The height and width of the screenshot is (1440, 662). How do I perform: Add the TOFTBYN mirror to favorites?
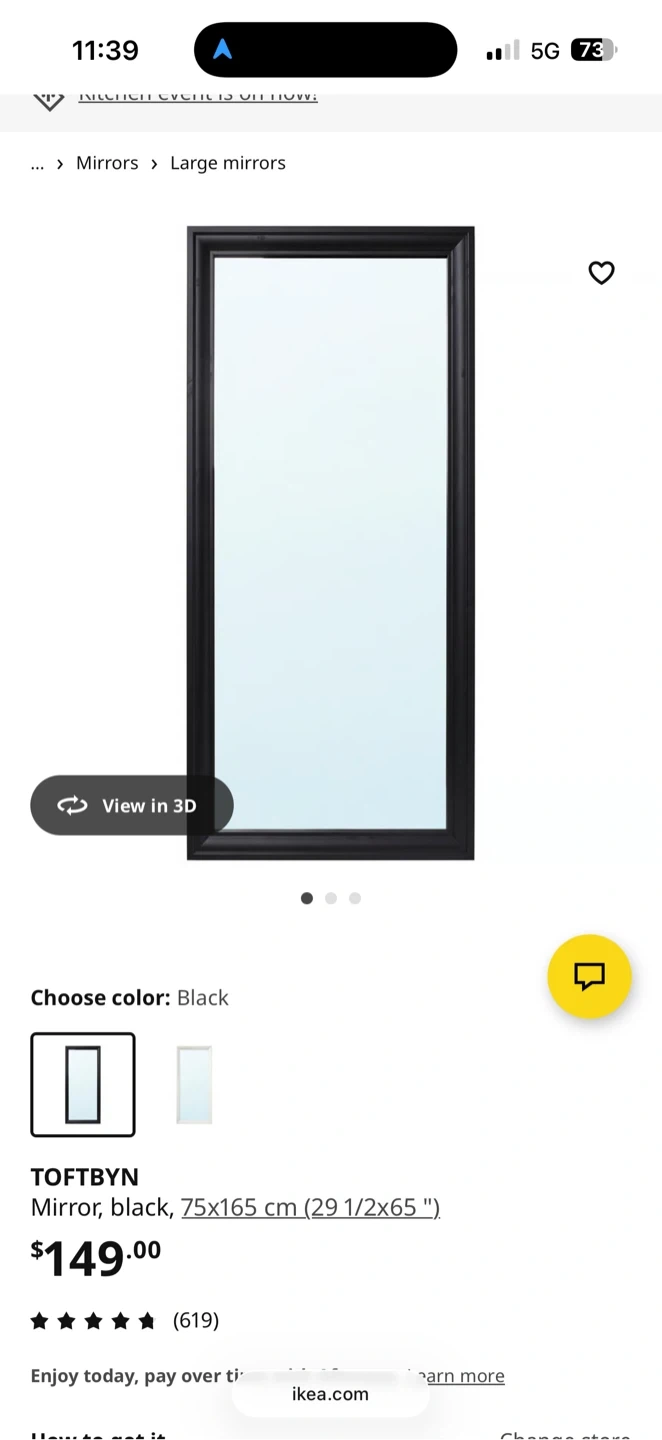coord(601,272)
